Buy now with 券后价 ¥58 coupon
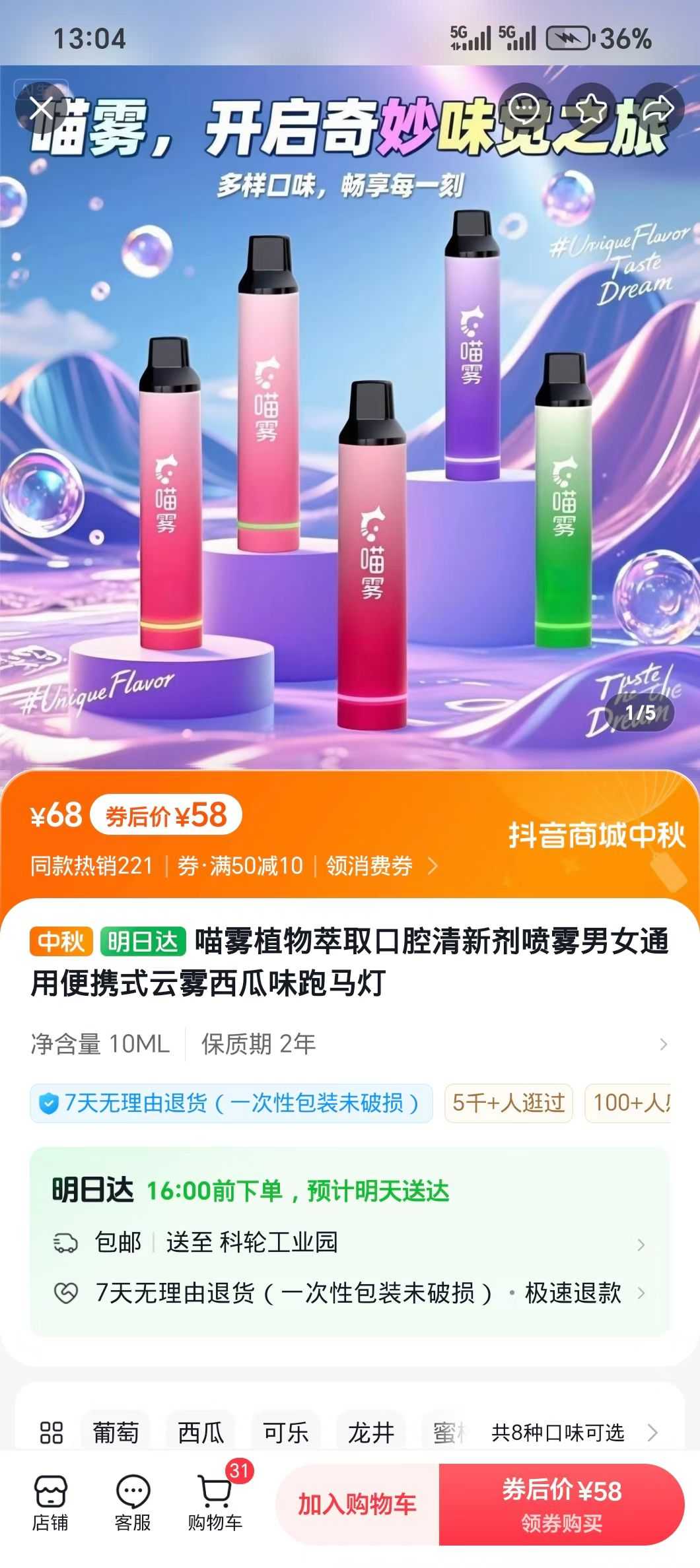 561,1504
